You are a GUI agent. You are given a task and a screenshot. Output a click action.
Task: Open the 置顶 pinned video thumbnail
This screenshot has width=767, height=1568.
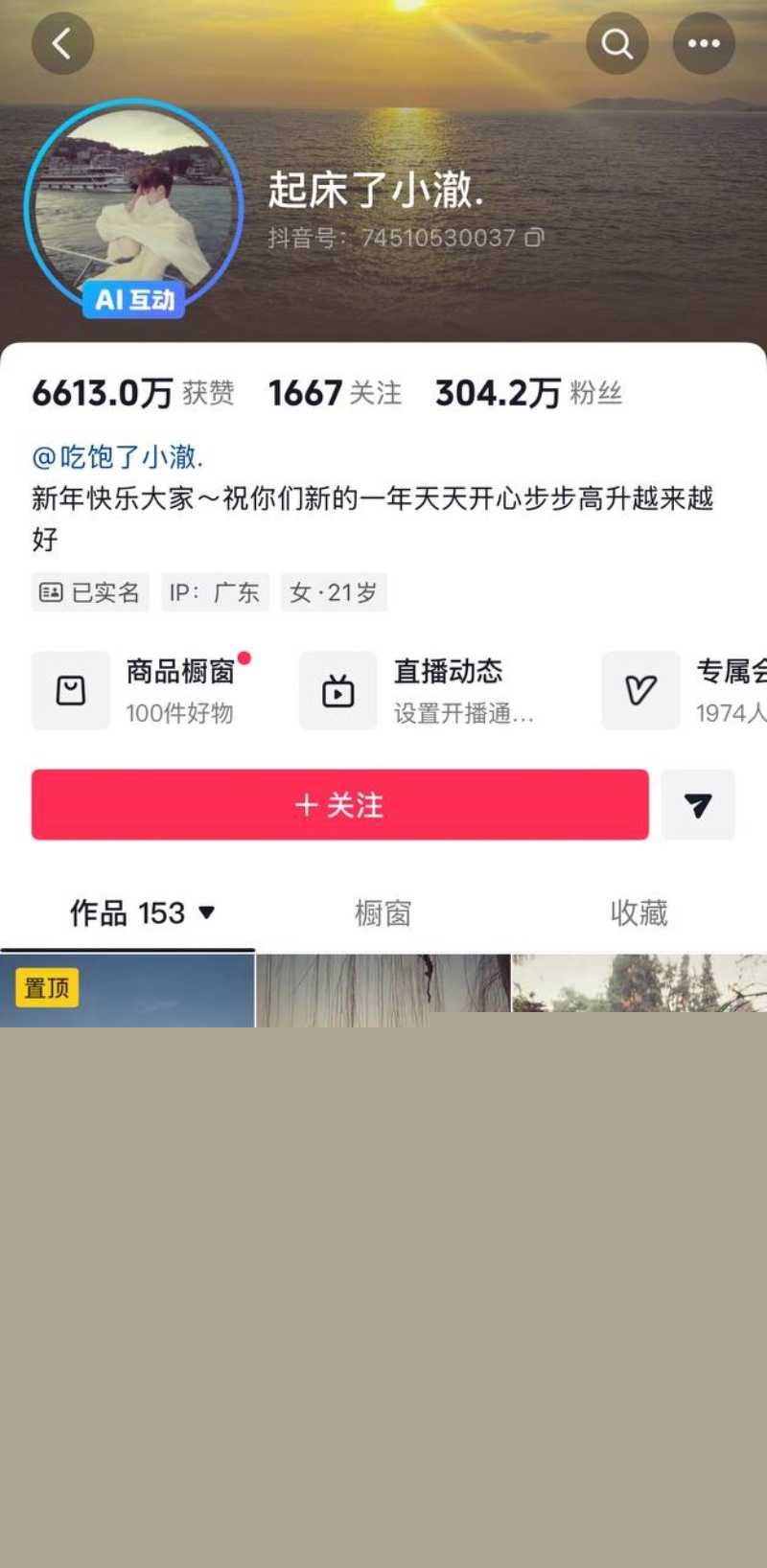point(127,989)
